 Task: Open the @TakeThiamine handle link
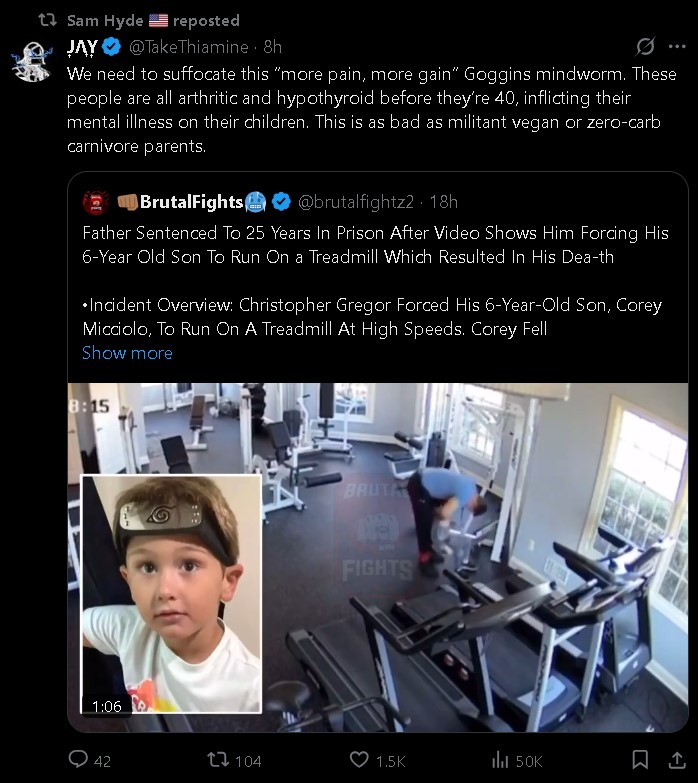point(190,47)
